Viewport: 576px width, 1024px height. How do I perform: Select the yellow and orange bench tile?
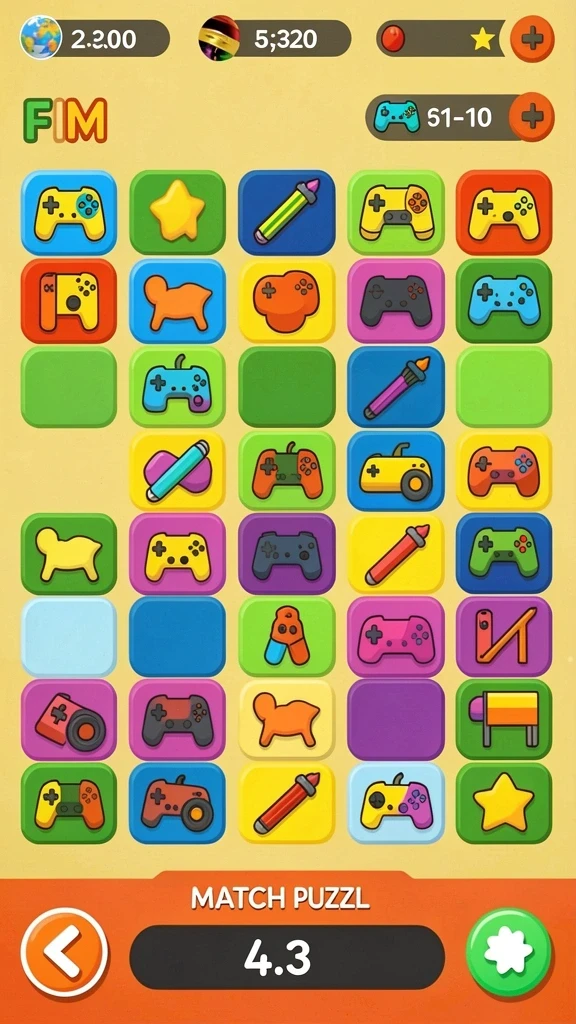pos(504,720)
